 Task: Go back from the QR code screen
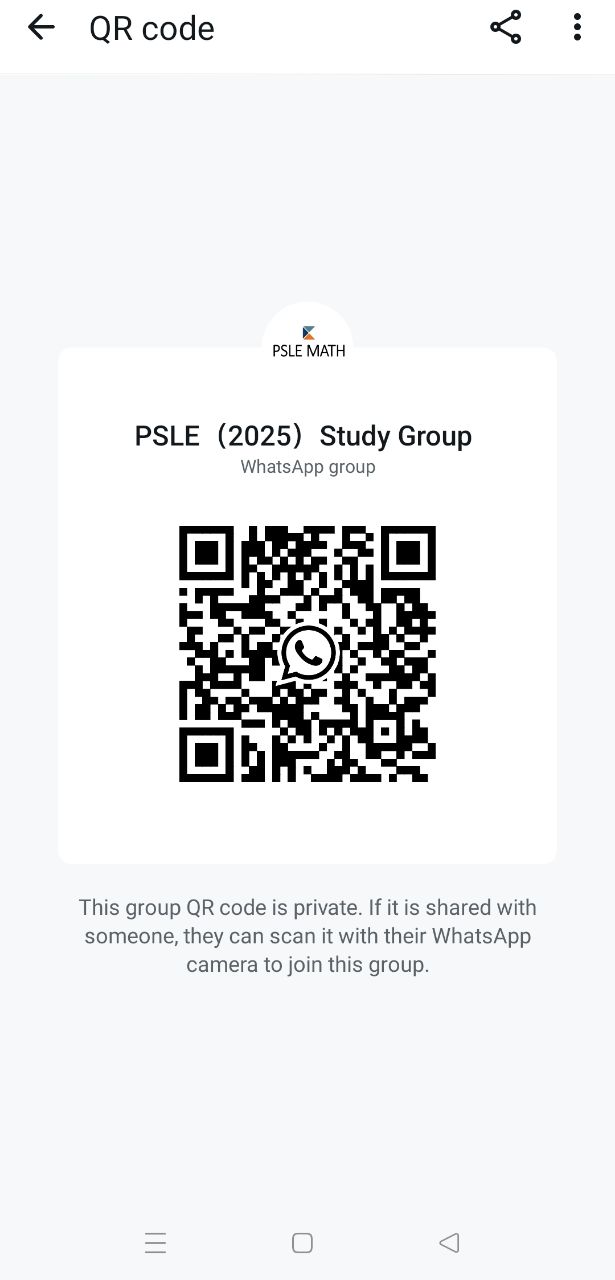pyautogui.click(x=41, y=28)
